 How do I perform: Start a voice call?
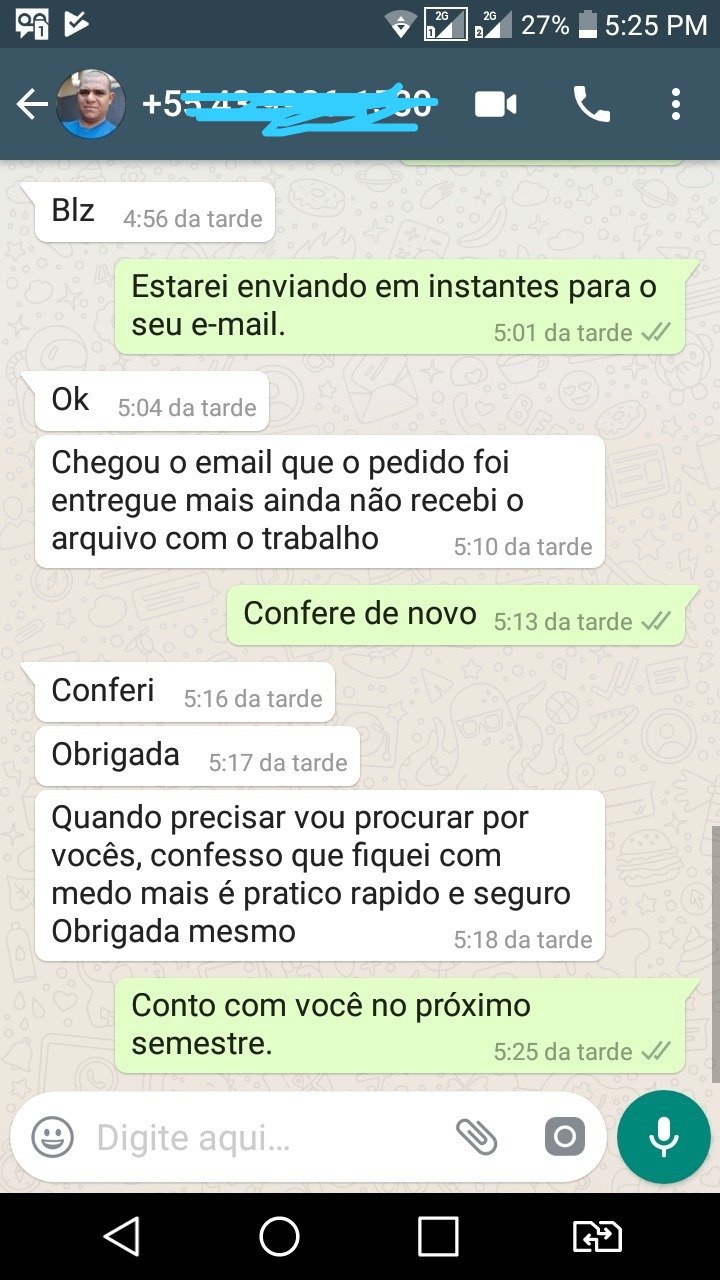point(591,104)
